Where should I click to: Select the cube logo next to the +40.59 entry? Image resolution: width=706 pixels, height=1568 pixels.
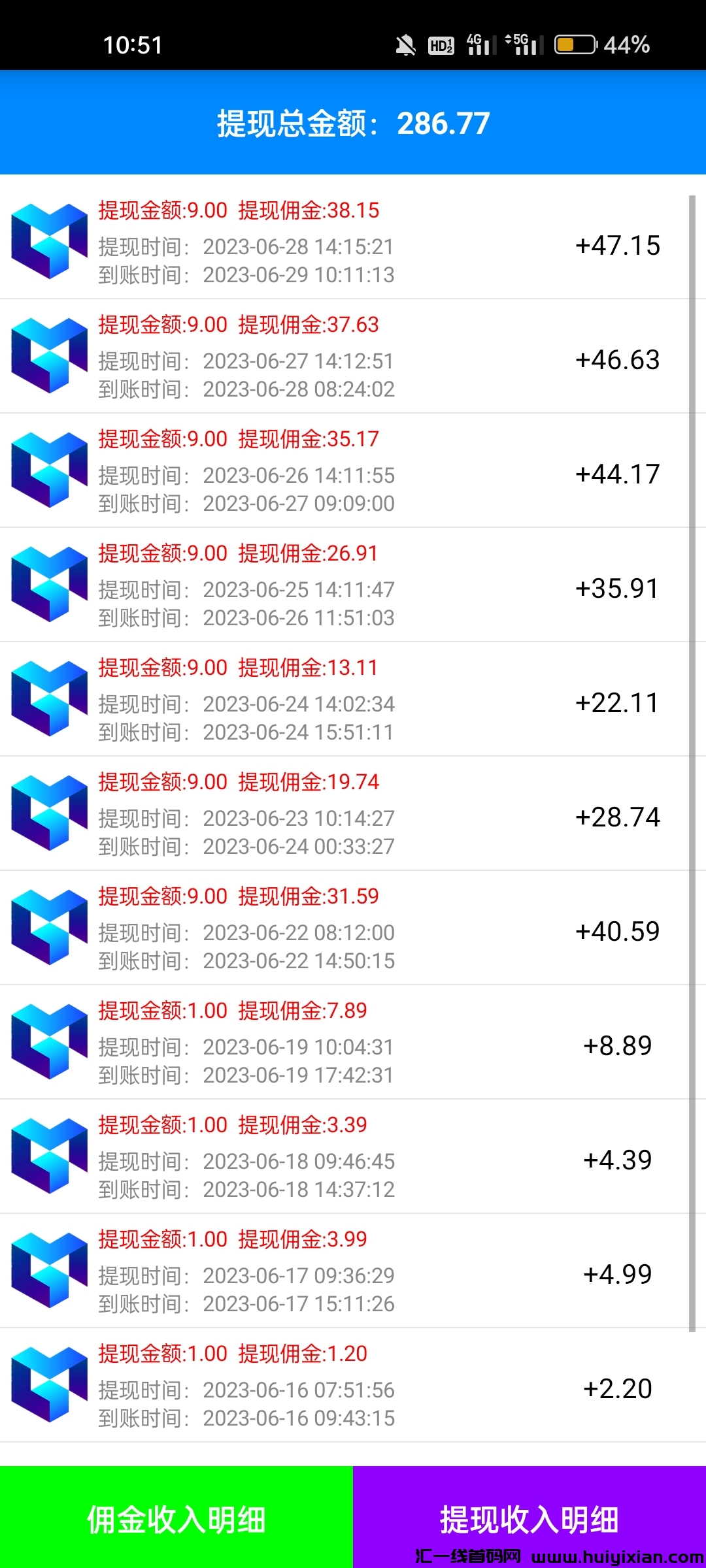point(49,929)
